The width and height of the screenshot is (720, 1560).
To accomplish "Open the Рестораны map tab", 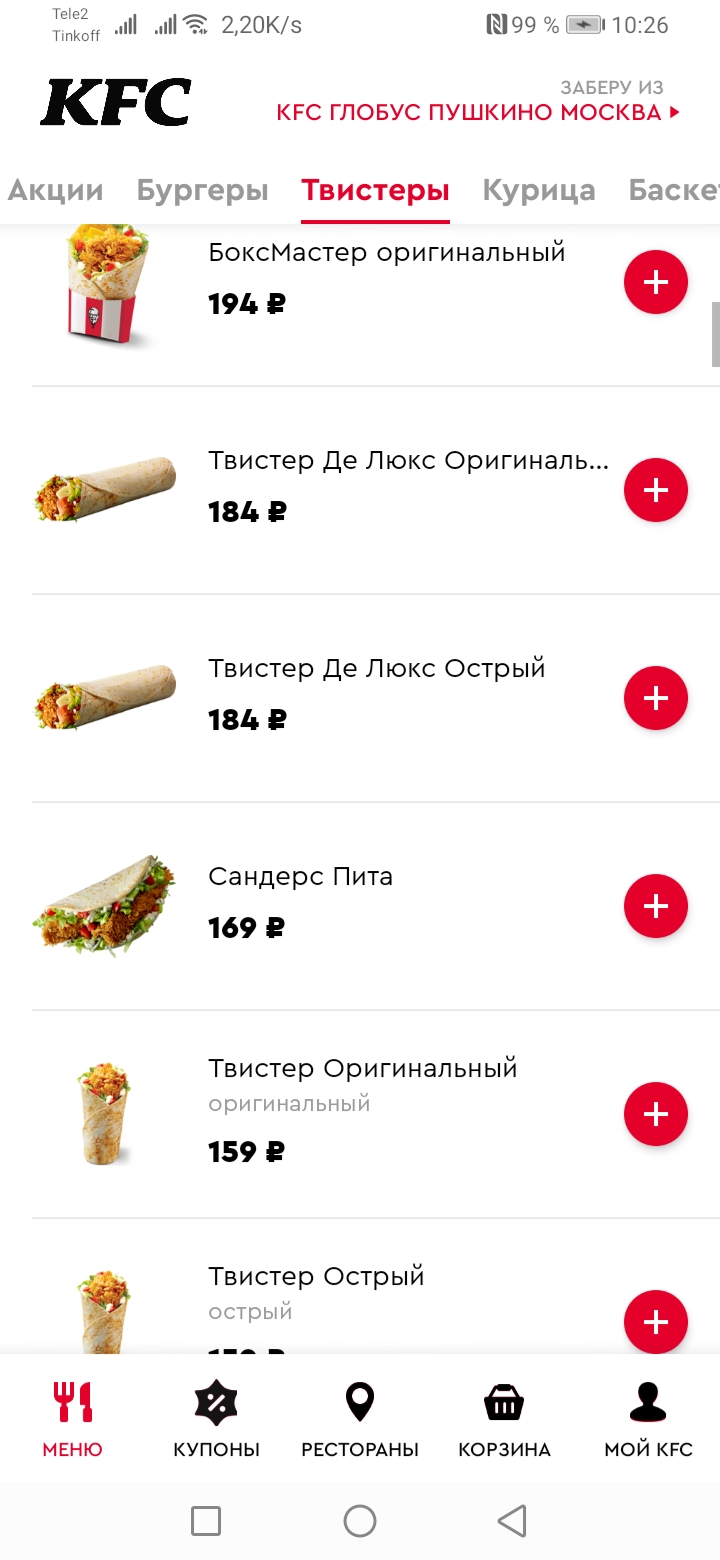I will click(x=360, y=1420).
